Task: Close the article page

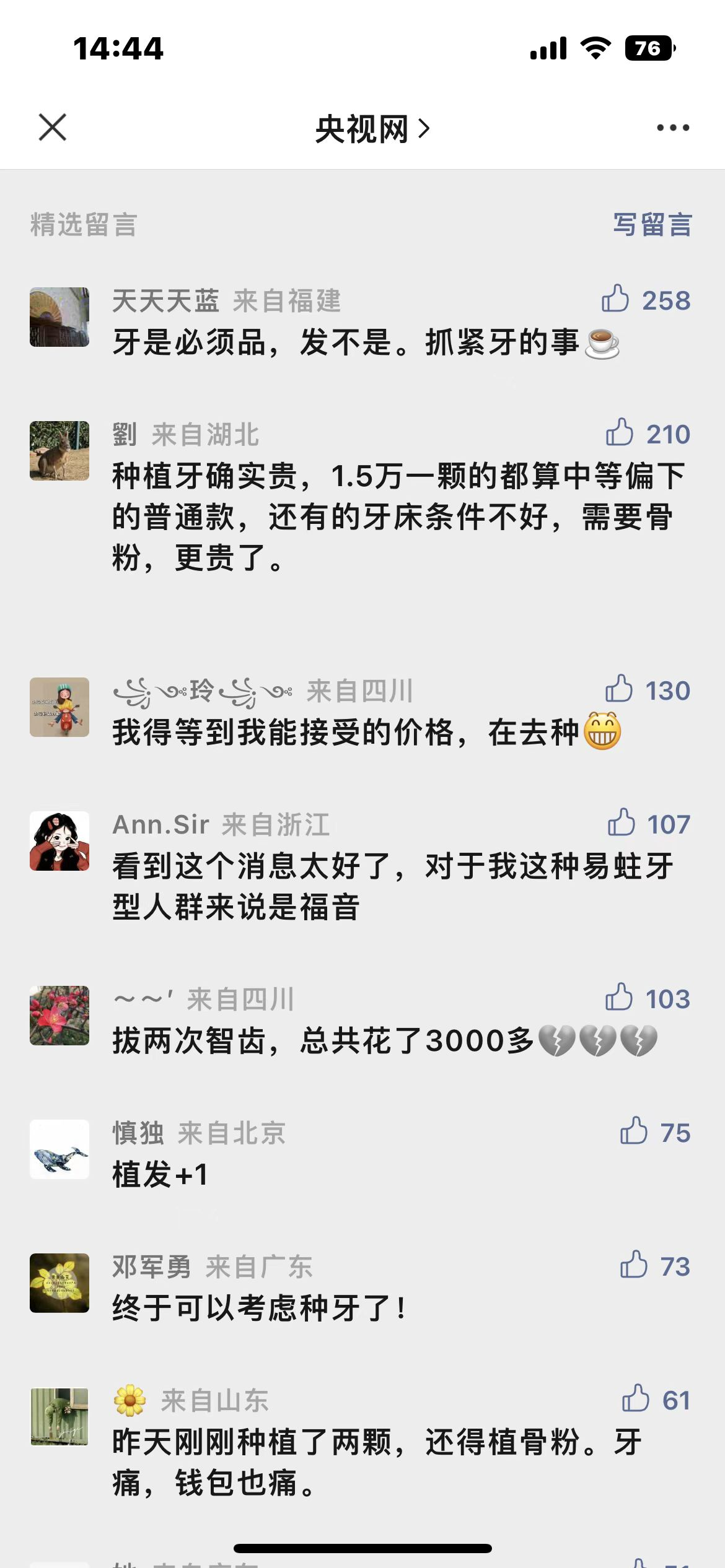Action: coord(53,128)
